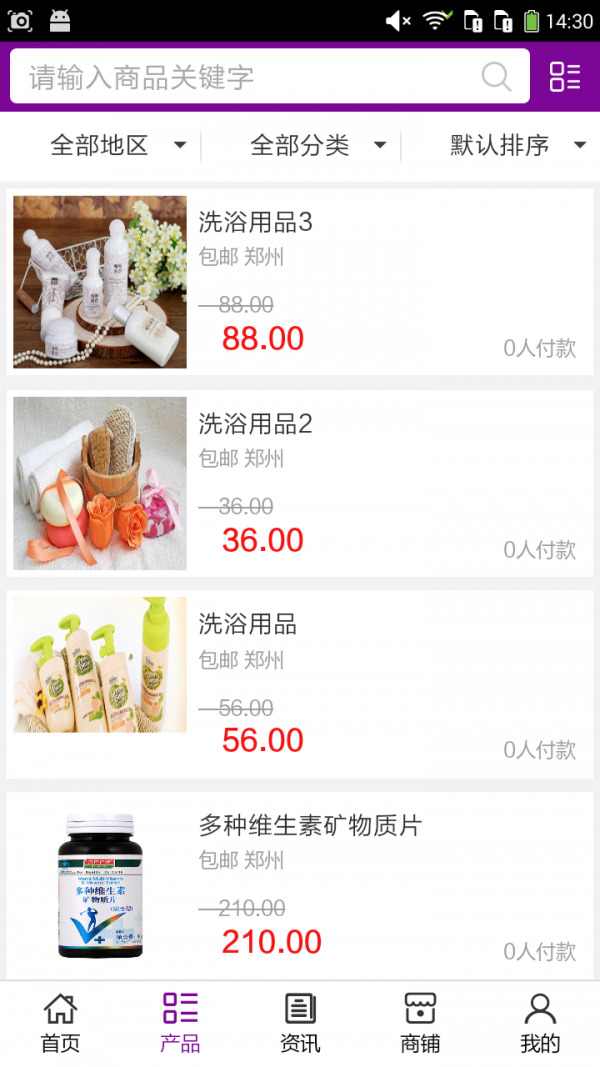Select the 洗浴用品 product priced 56.00
The height and width of the screenshot is (1067, 600).
click(300, 684)
